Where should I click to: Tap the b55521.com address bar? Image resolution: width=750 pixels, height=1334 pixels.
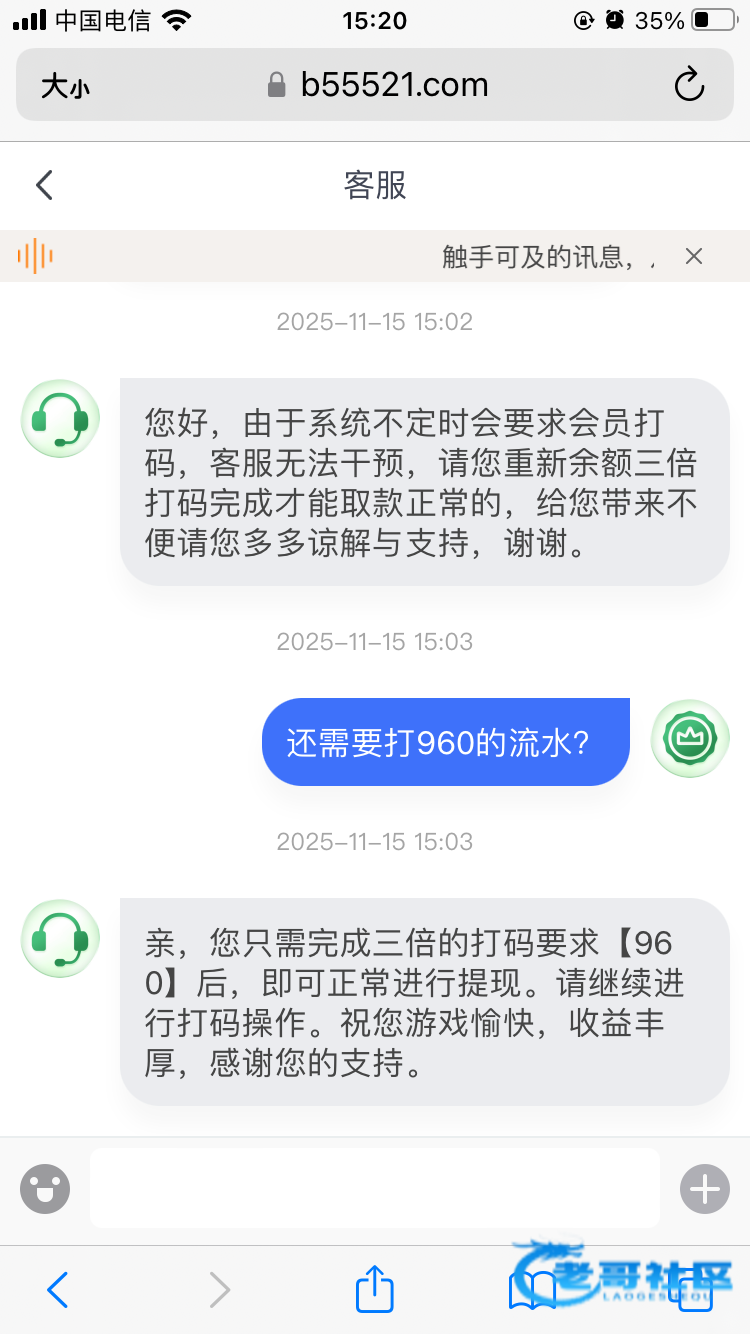[x=378, y=85]
